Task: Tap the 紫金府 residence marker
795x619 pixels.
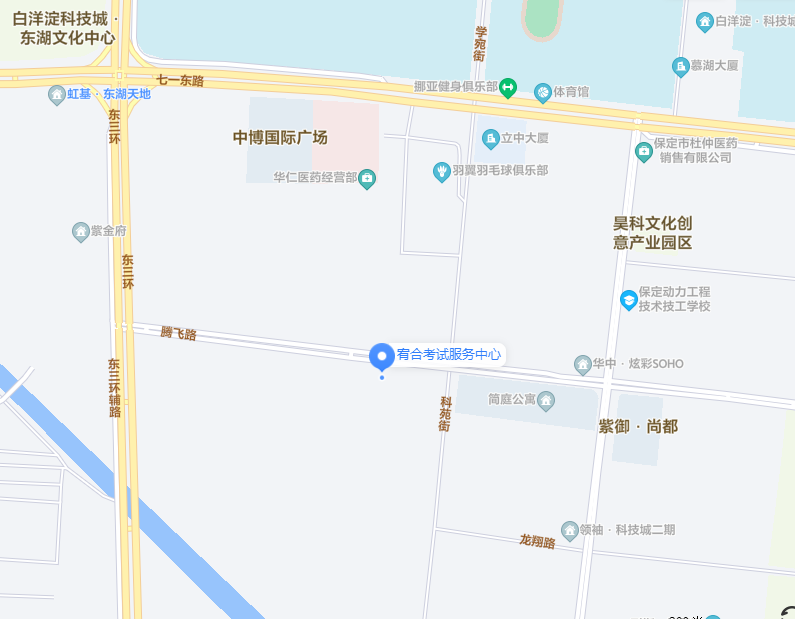Action: (x=81, y=231)
